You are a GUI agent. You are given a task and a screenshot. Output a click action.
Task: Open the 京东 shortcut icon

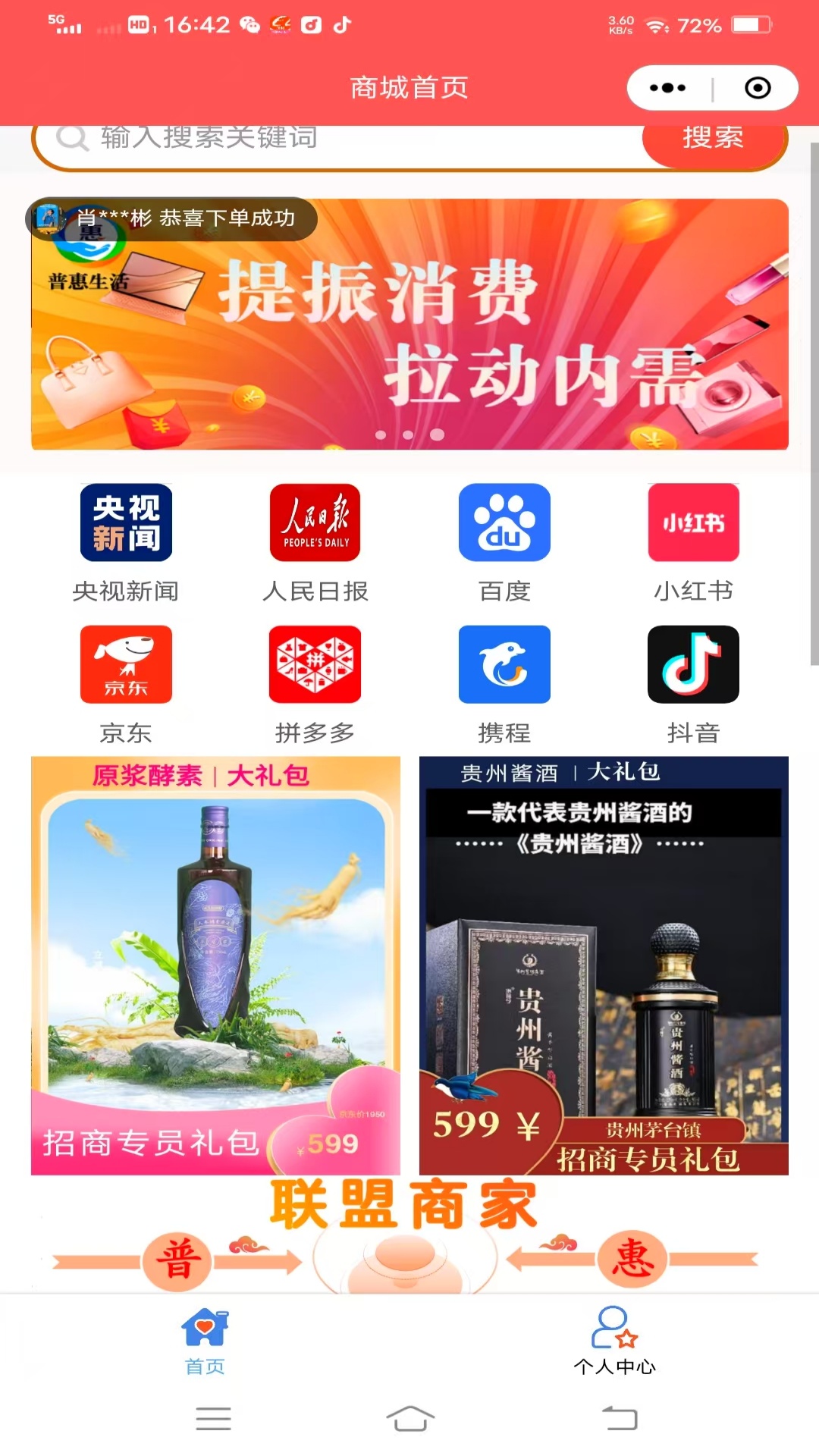(x=126, y=664)
